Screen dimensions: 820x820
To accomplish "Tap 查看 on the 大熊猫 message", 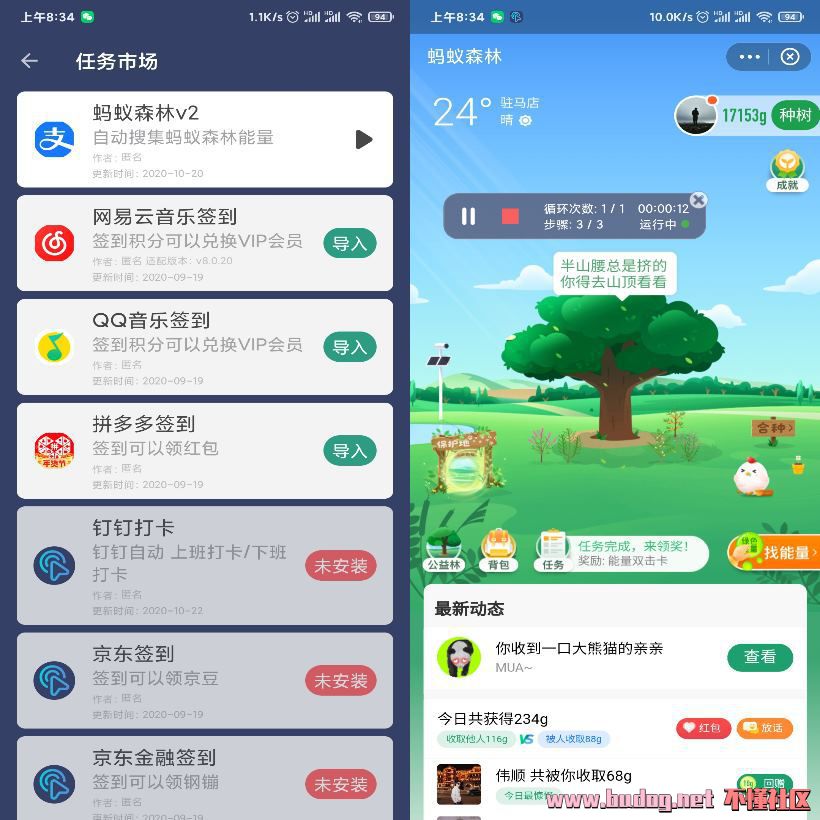I will tap(760, 657).
